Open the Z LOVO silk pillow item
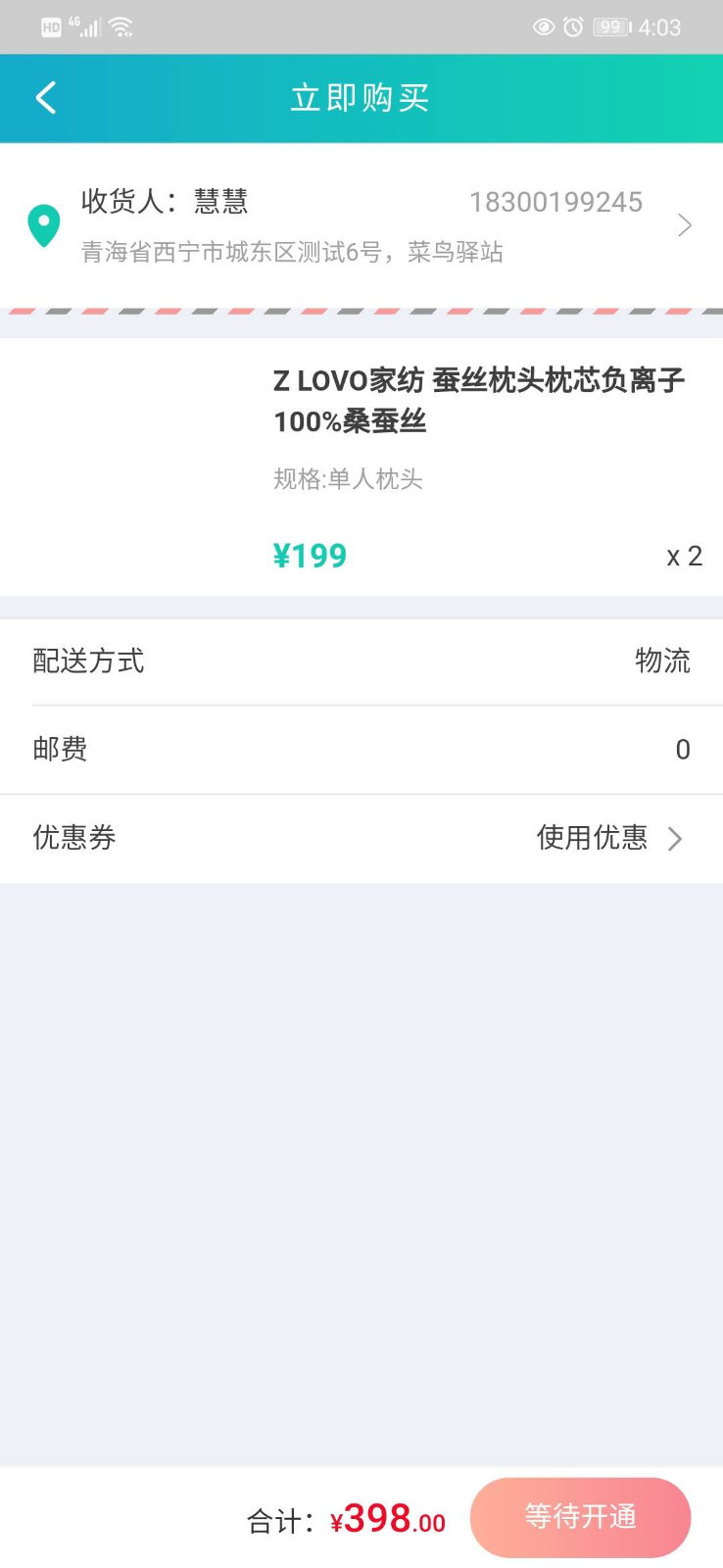This screenshot has height=1568, width=723. tap(478, 400)
